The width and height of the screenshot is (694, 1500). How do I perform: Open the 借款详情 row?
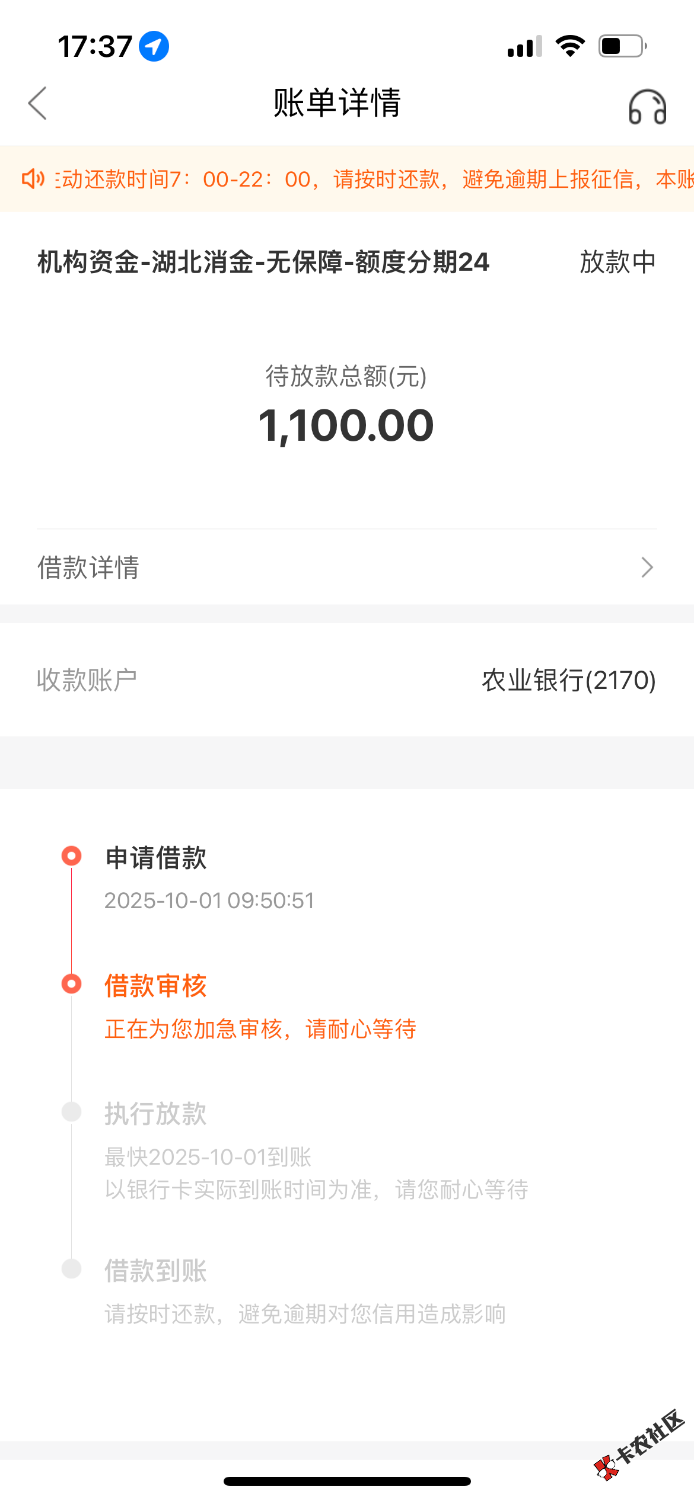[x=346, y=568]
